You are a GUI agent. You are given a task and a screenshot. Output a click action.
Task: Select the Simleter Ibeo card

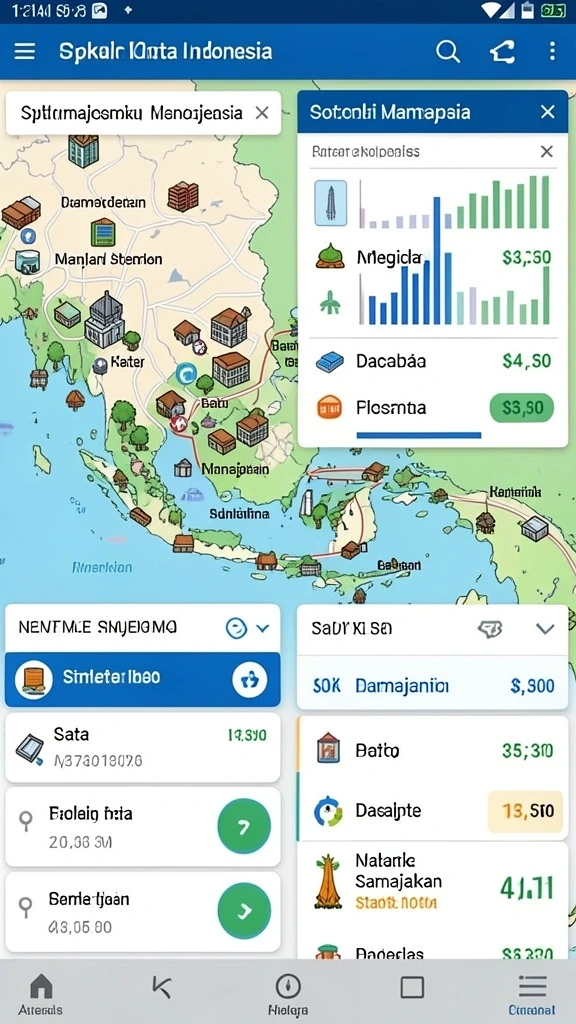(x=142, y=679)
